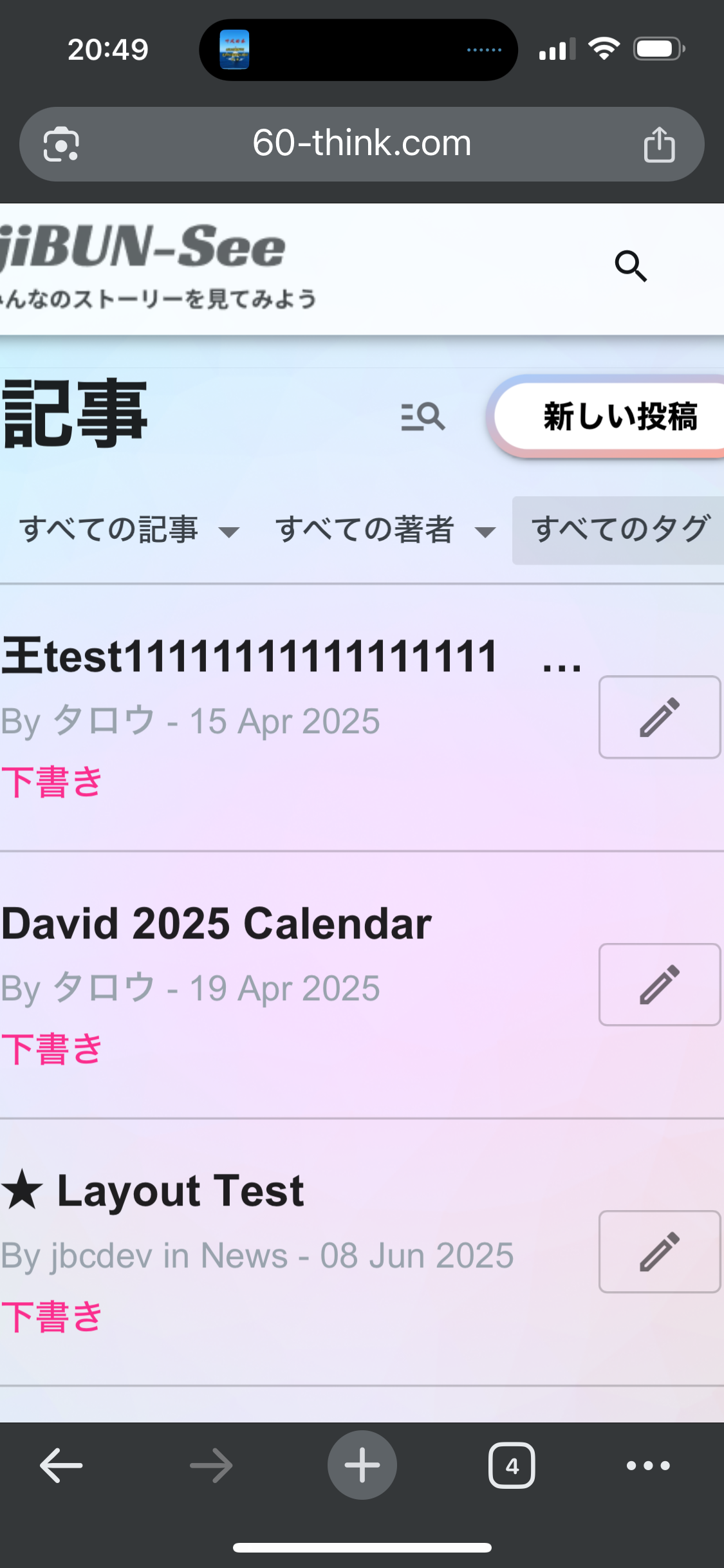Edit the 王test1111 article with pencil button
Screen dimensions: 724x1568
(x=659, y=717)
